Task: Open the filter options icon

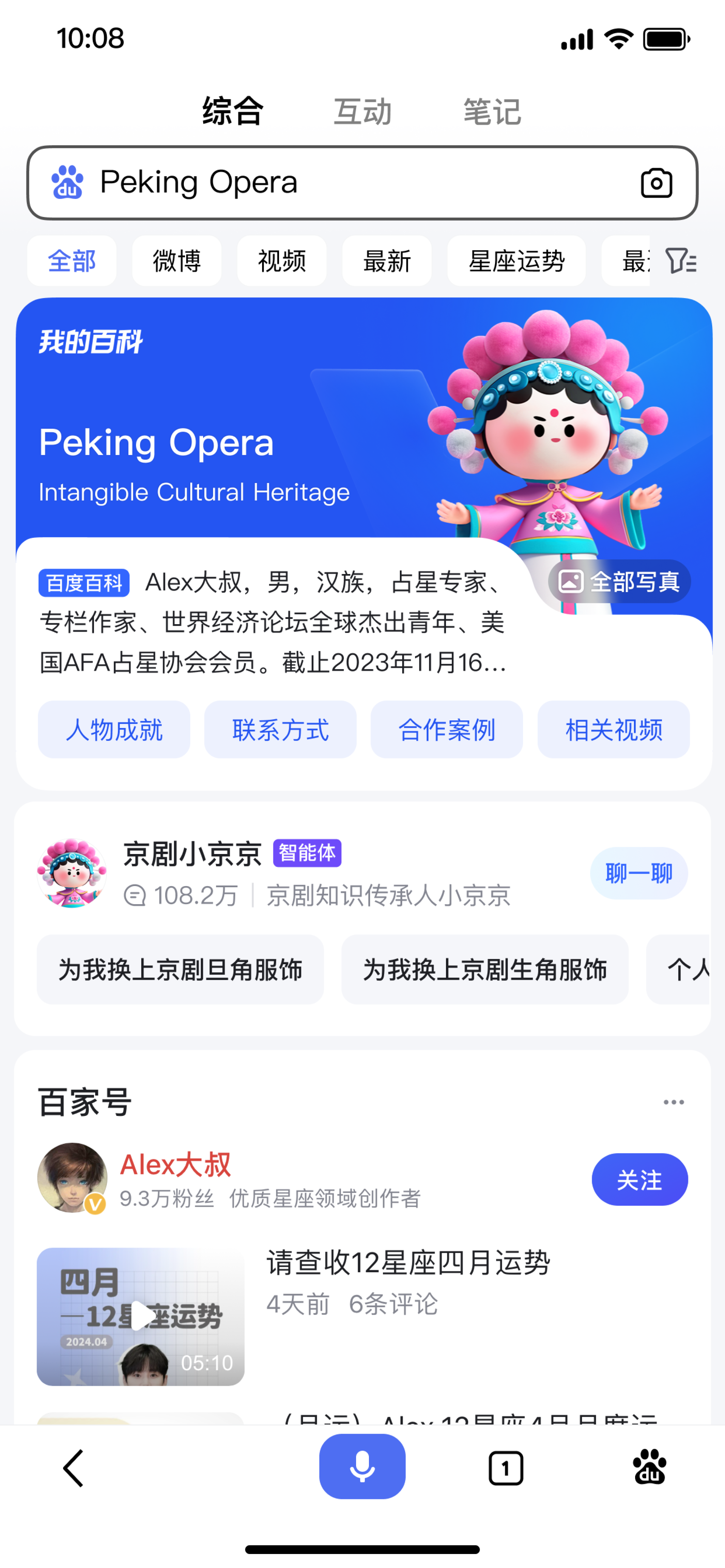Action: pyautogui.click(x=680, y=261)
